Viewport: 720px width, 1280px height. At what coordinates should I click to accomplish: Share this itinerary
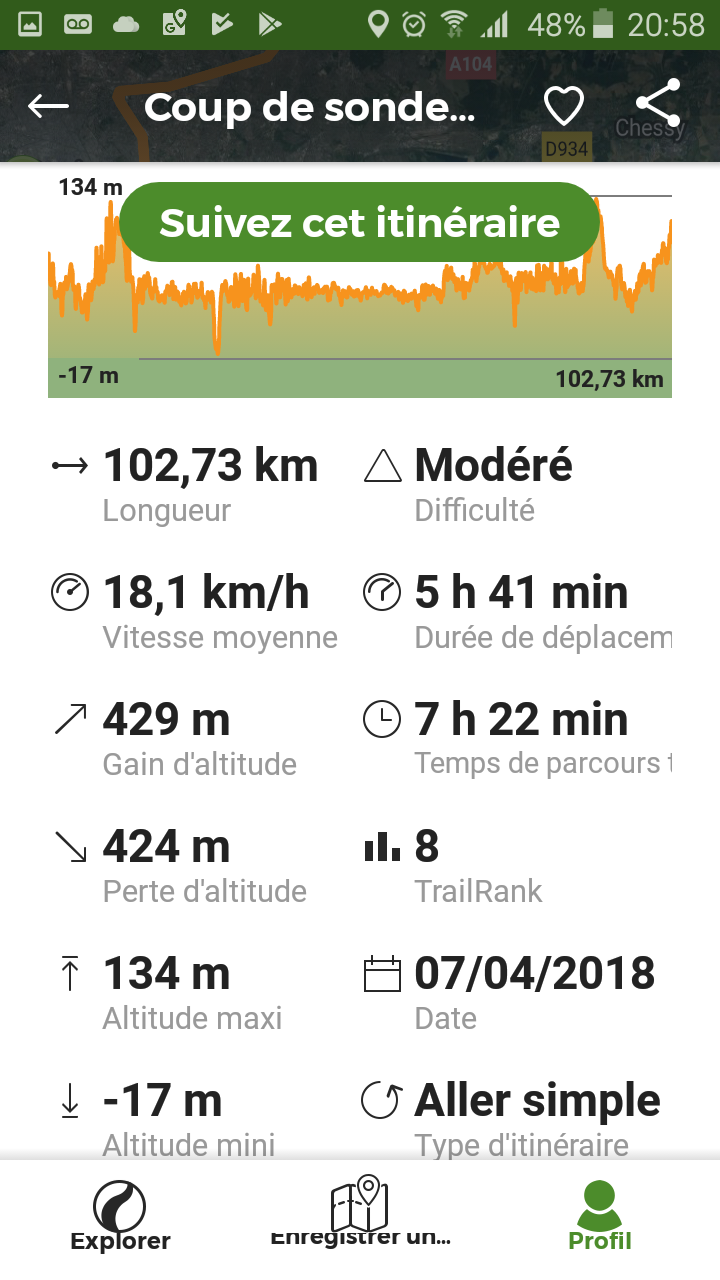[658, 103]
